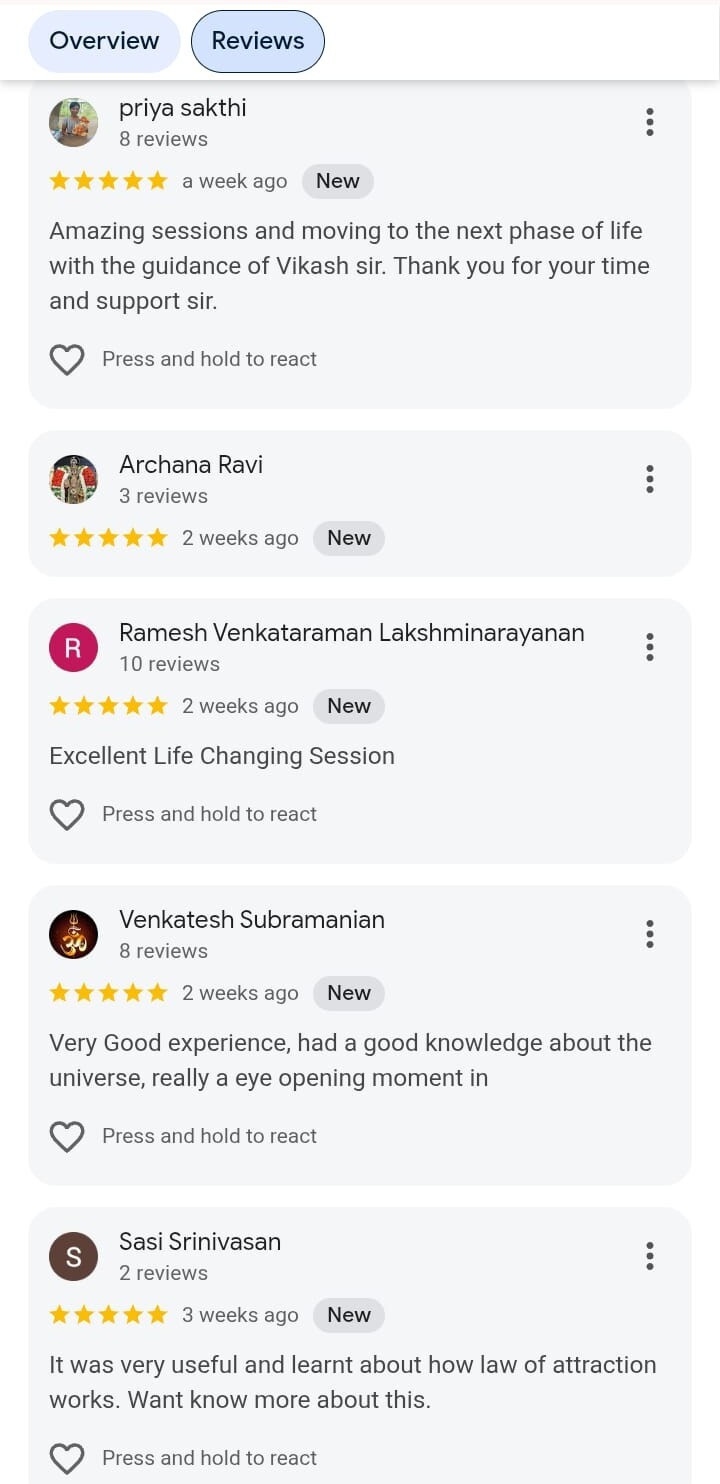720x1484 pixels.
Task: Switch to the Overview tab
Action: (x=104, y=41)
